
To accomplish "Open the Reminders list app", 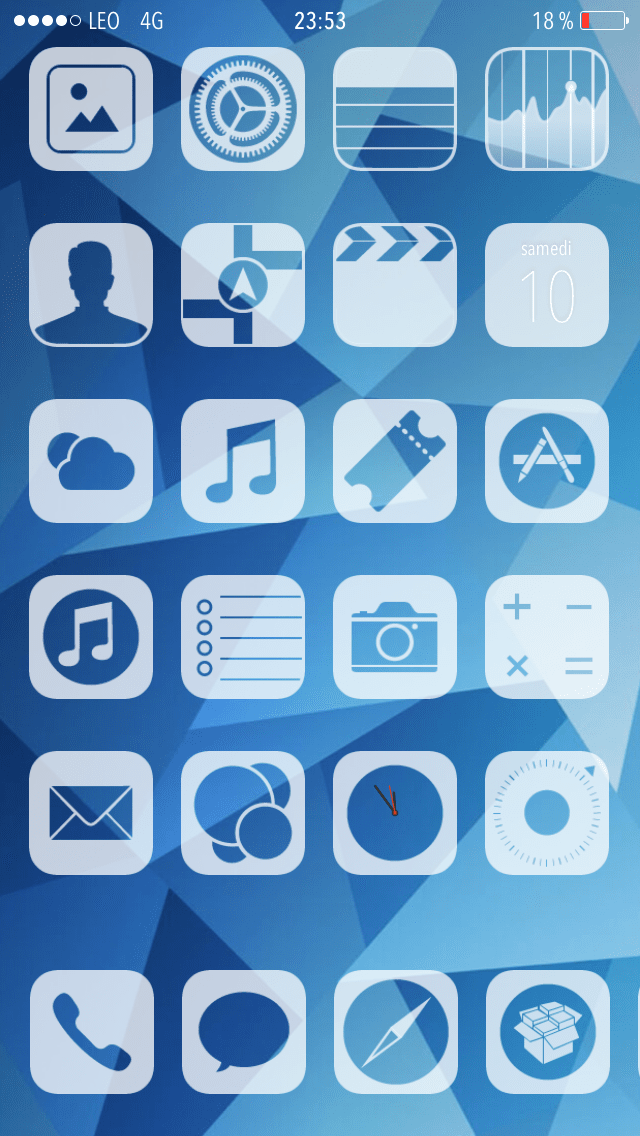I will pos(243,637).
